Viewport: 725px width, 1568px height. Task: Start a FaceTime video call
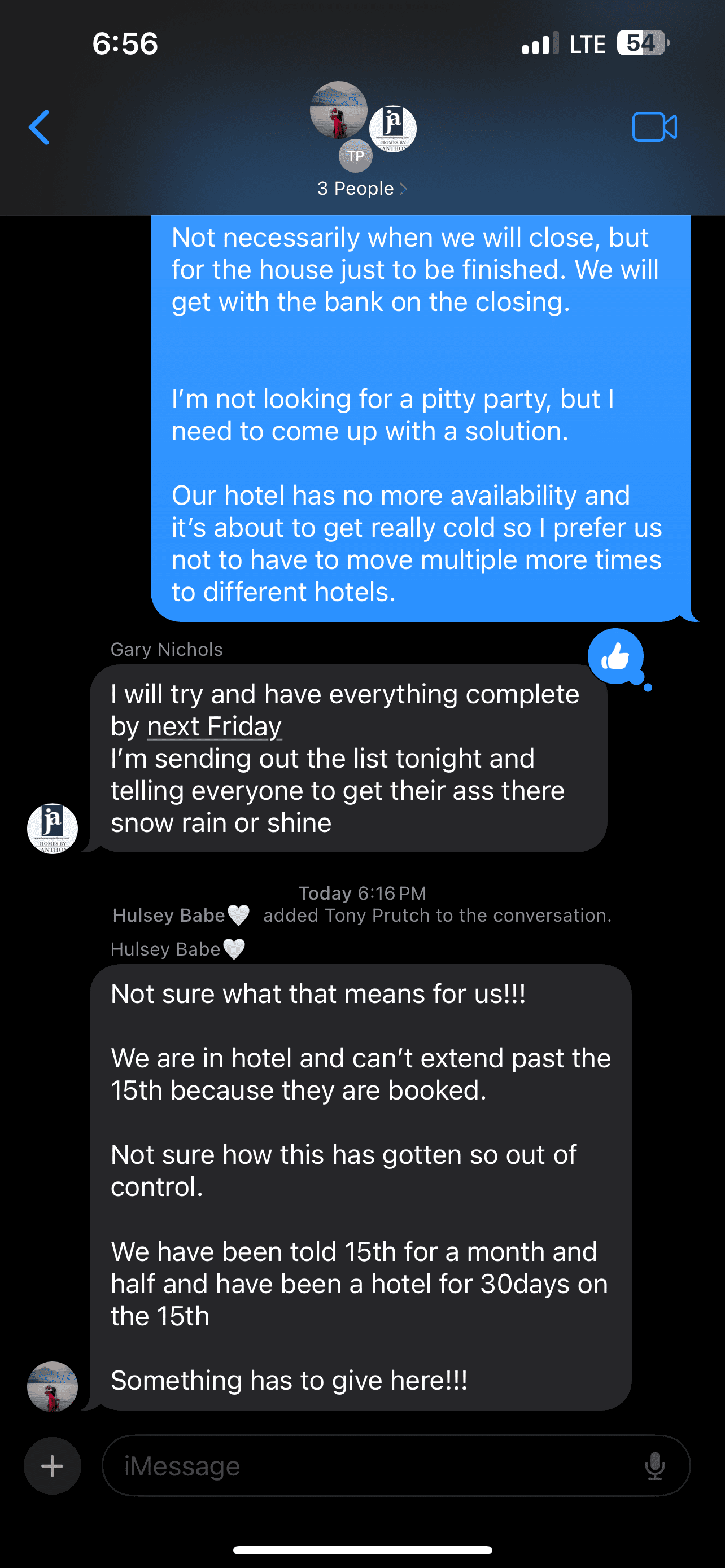point(654,127)
